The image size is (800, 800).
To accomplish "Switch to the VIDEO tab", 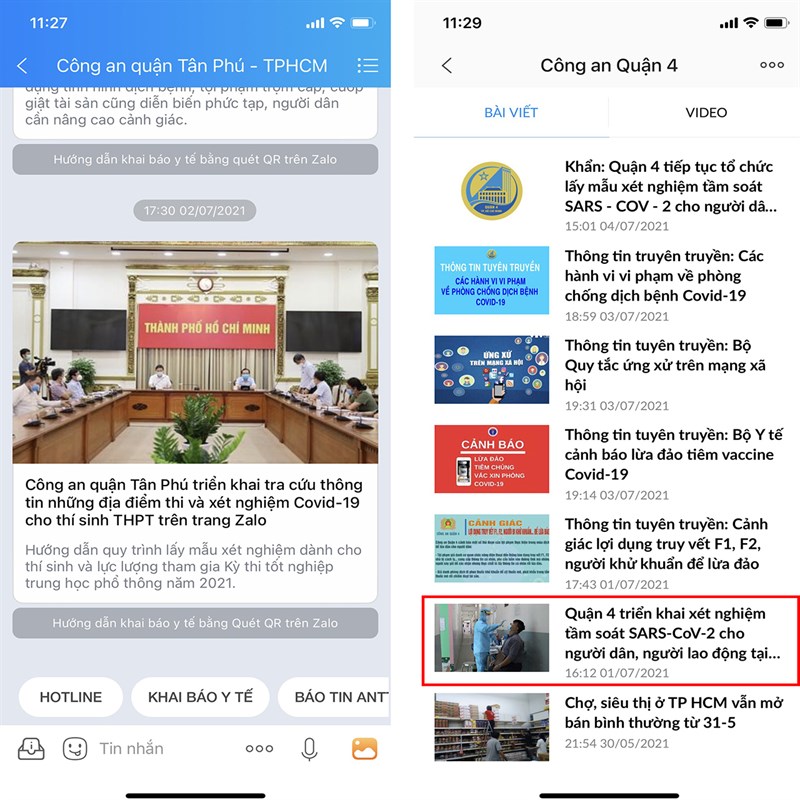I will (x=706, y=112).
